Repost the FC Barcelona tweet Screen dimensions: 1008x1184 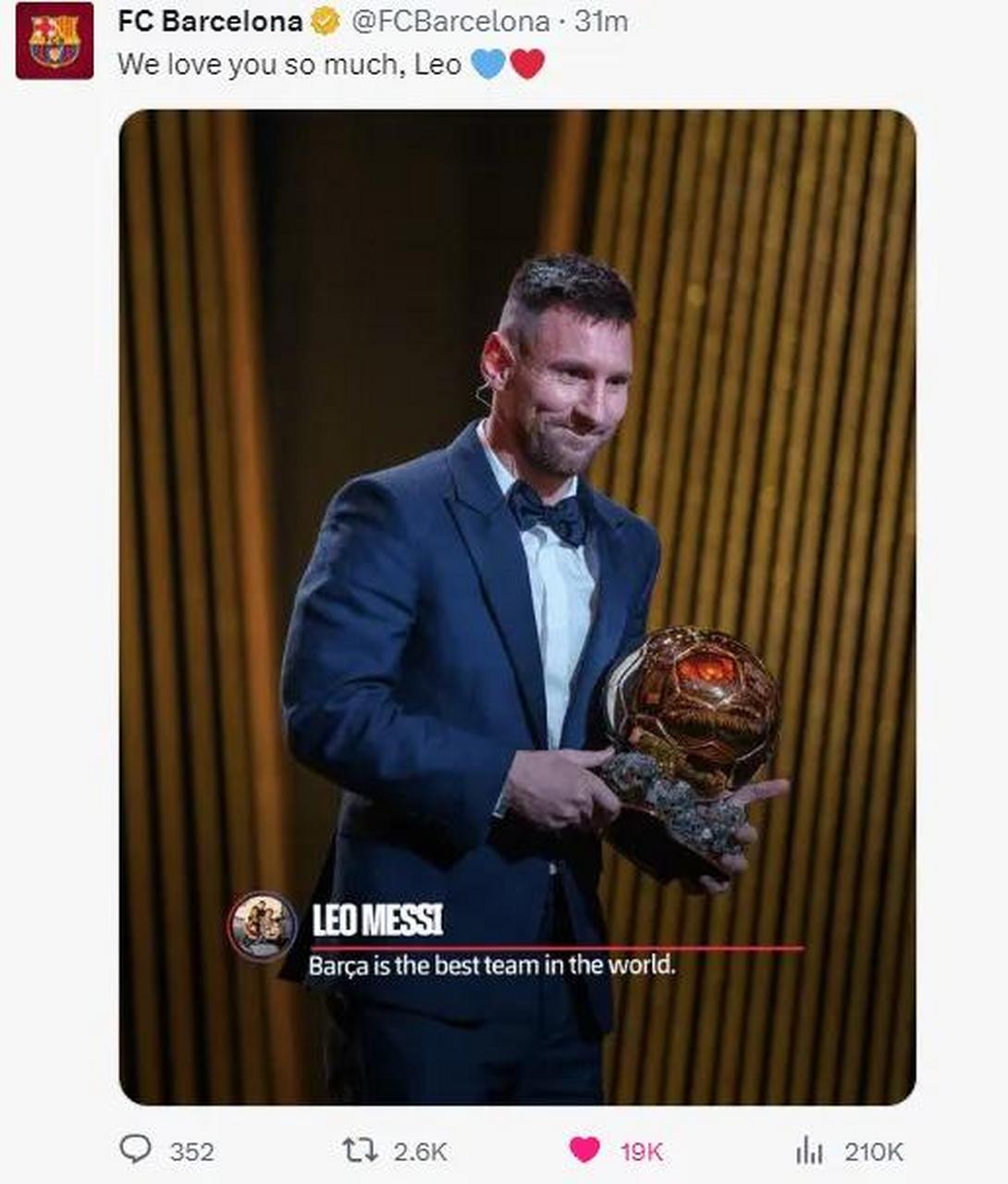click(360, 1150)
